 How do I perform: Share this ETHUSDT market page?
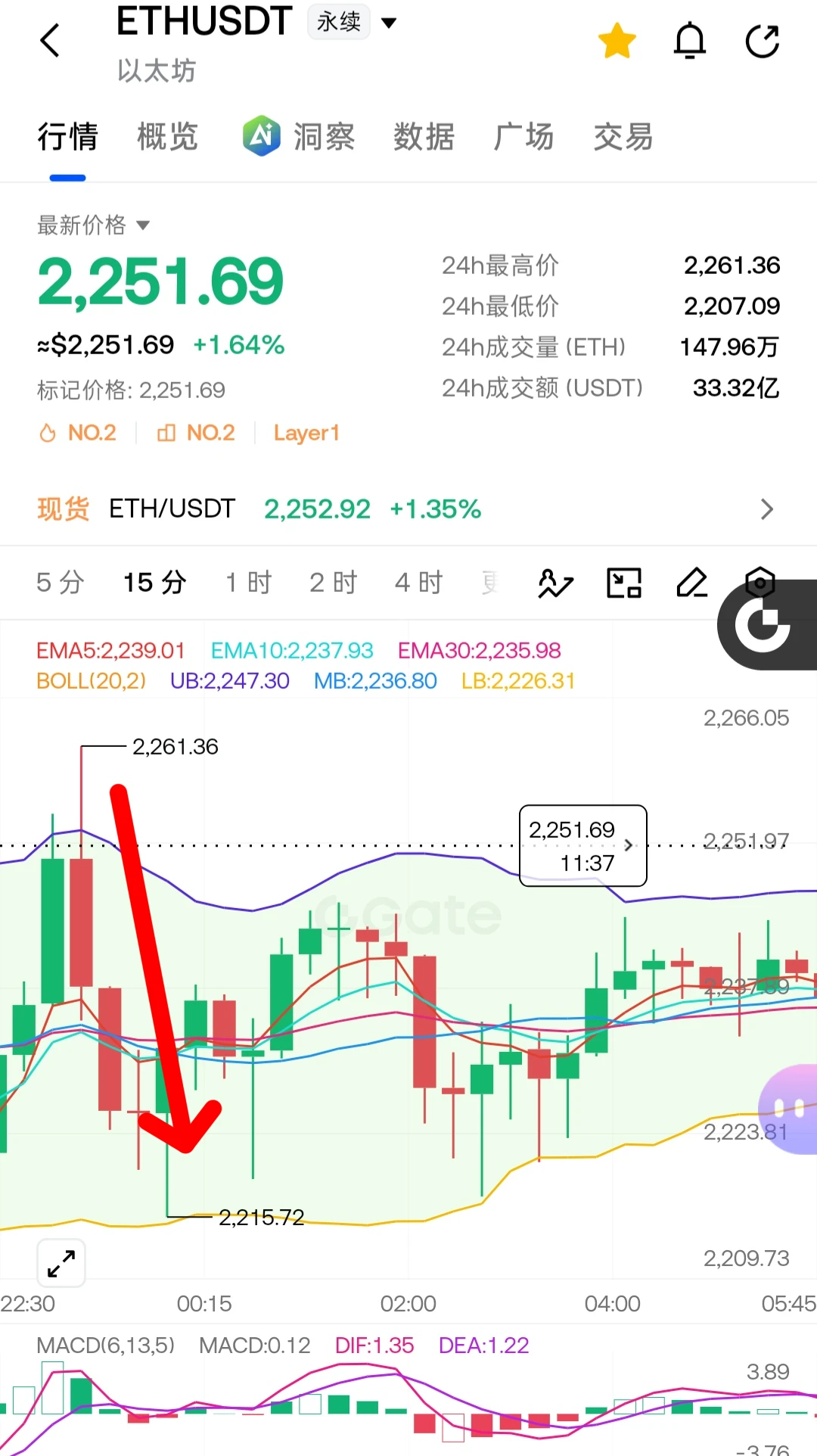(762, 41)
